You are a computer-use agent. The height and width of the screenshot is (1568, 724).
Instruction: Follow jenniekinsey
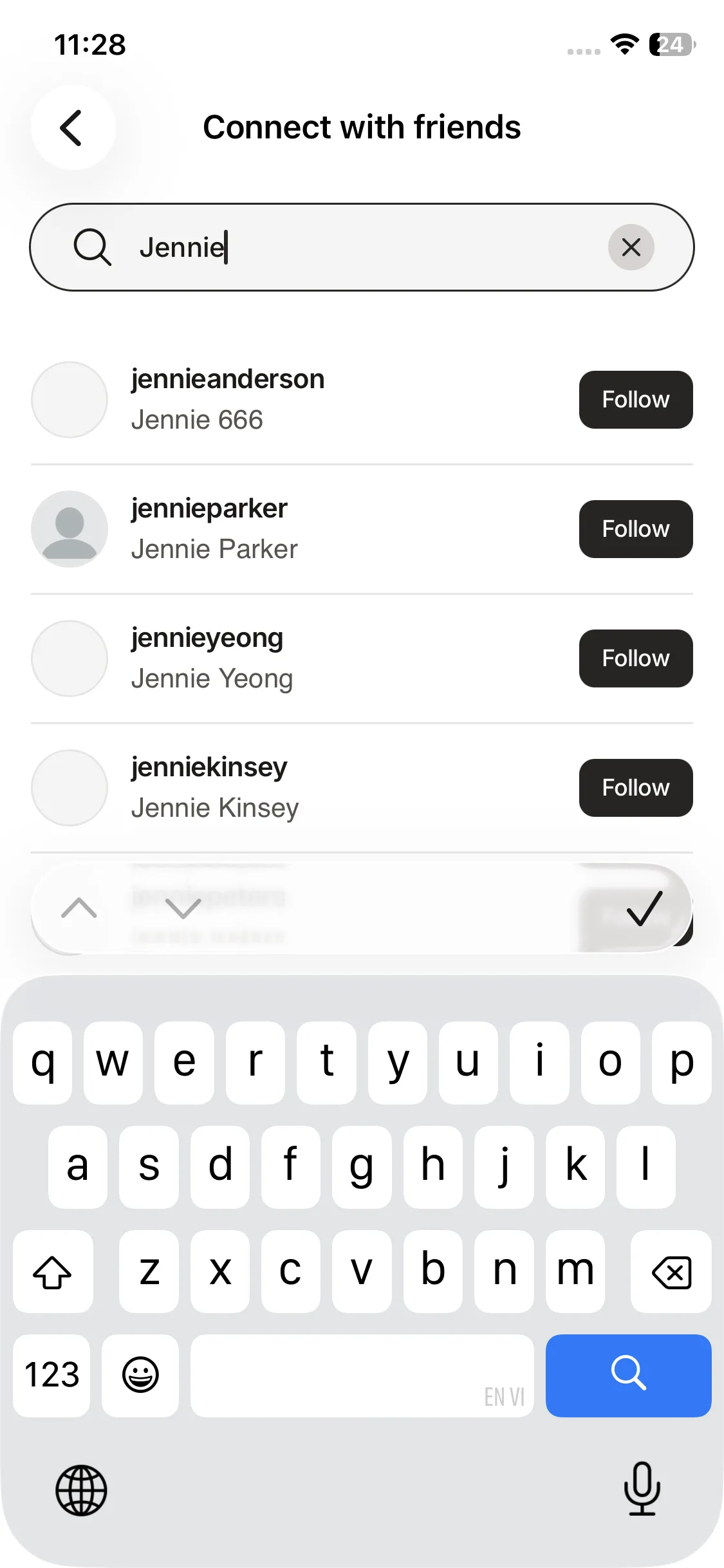pos(635,788)
